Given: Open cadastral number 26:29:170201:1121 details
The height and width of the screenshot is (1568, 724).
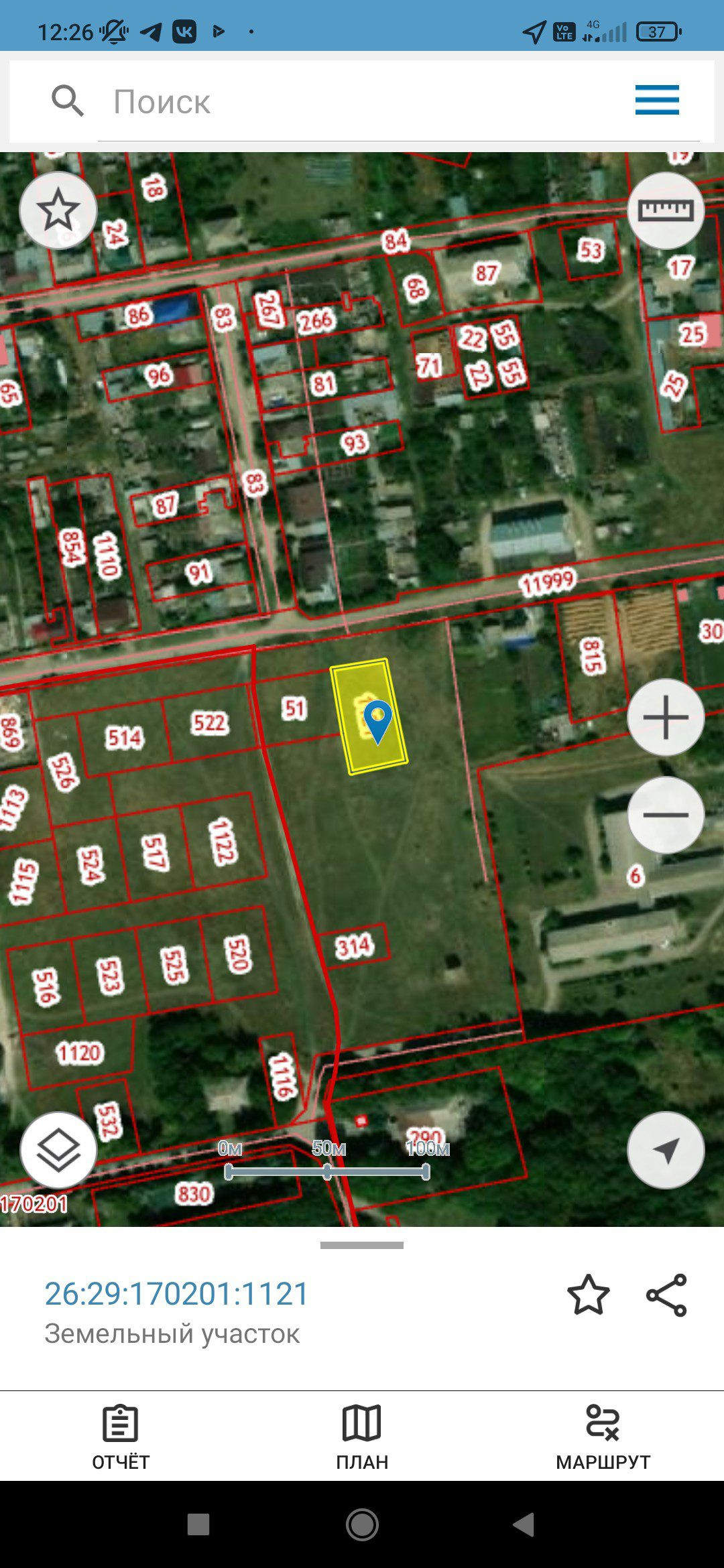Looking at the screenshot, I should coord(176,1293).
